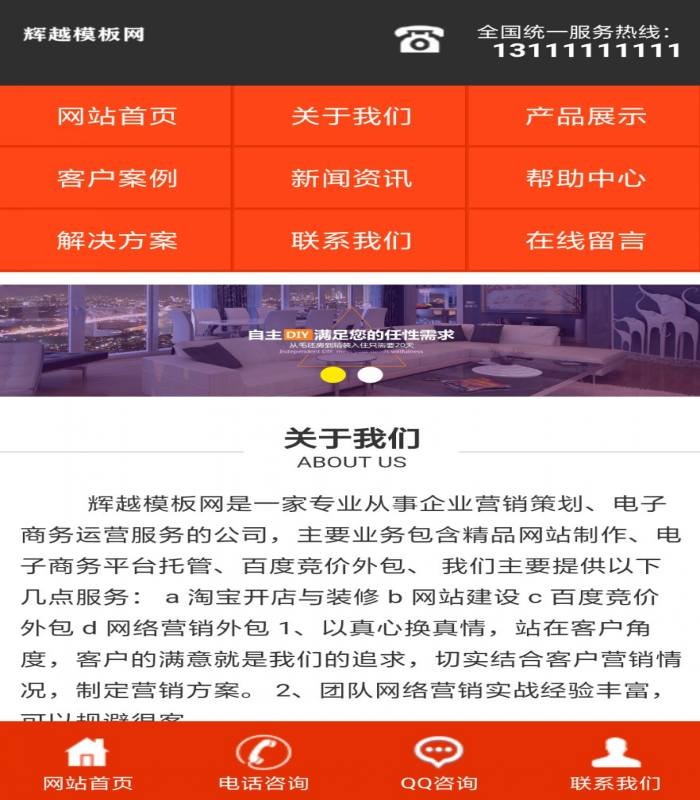
Task: Open 产品展示 section
Action: pos(585,116)
